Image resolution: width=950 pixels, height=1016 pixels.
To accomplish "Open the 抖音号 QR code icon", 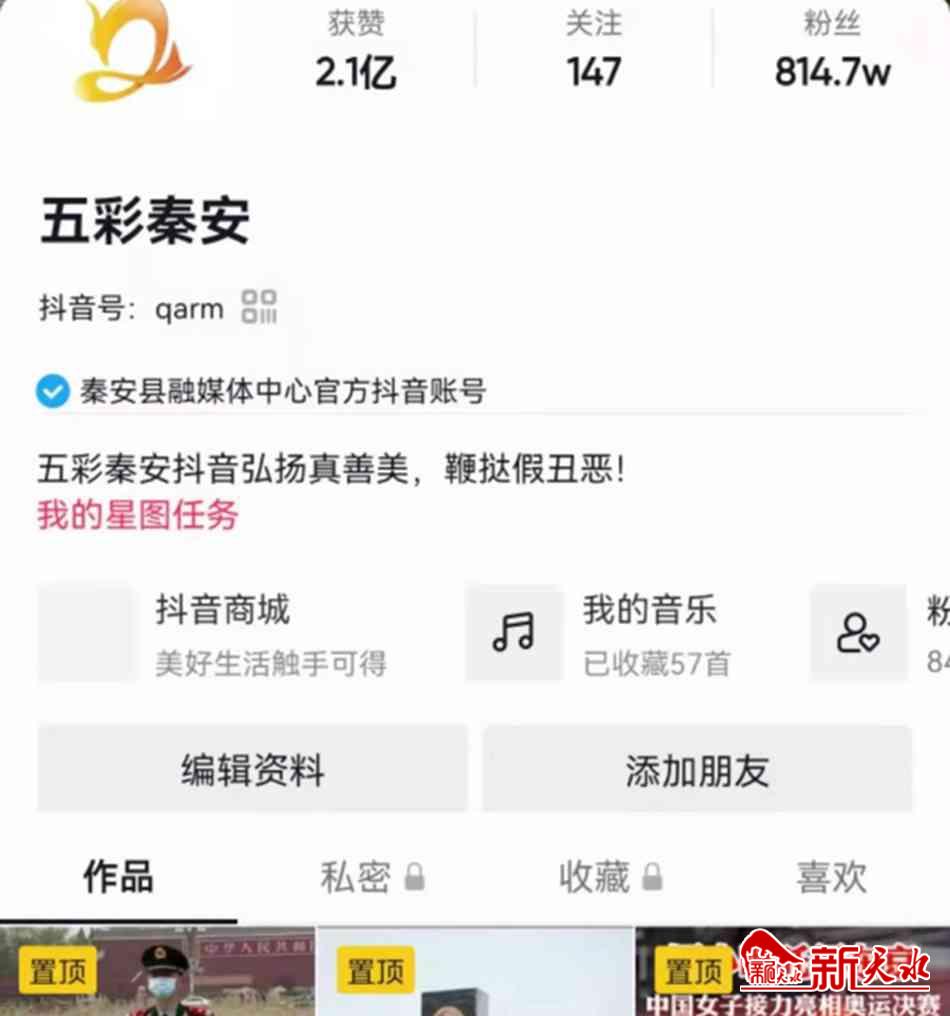I will 259,307.
